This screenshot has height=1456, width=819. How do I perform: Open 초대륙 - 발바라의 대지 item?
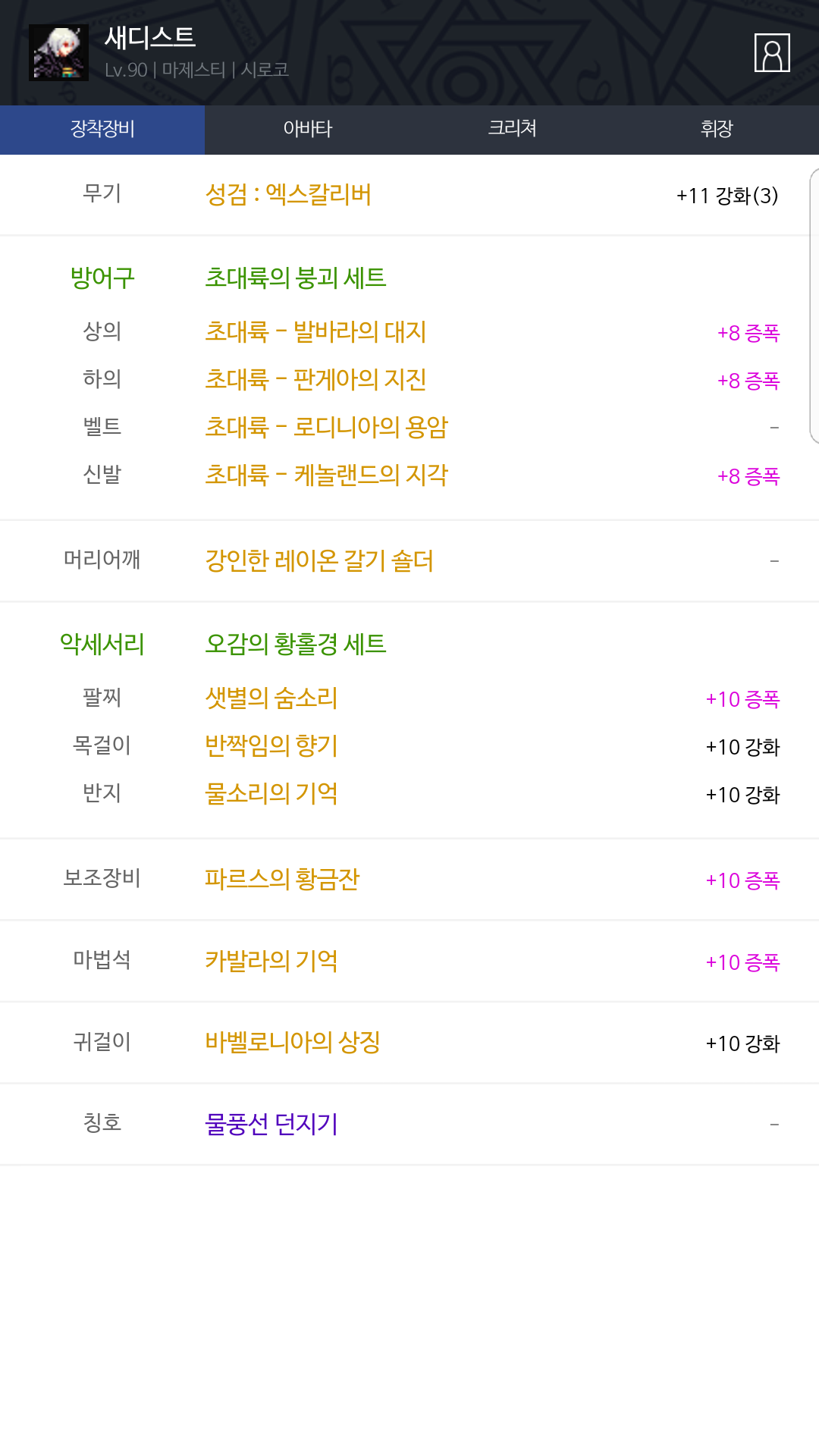click(315, 332)
